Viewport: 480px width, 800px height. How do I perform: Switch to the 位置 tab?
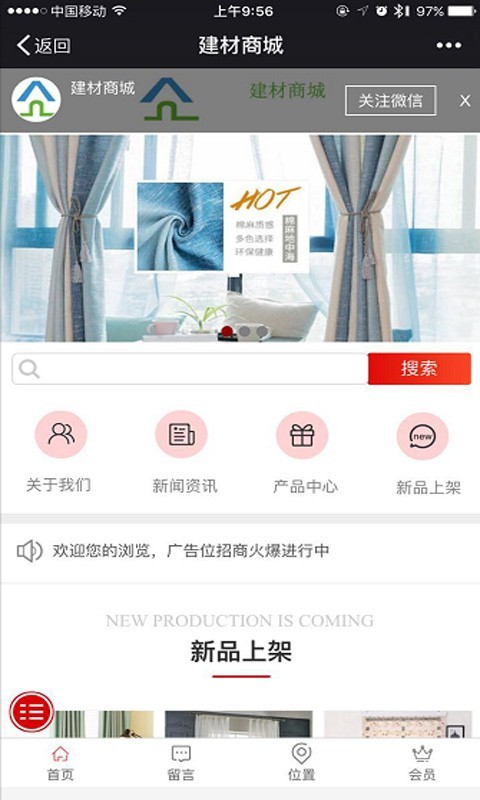tap(301, 762)
